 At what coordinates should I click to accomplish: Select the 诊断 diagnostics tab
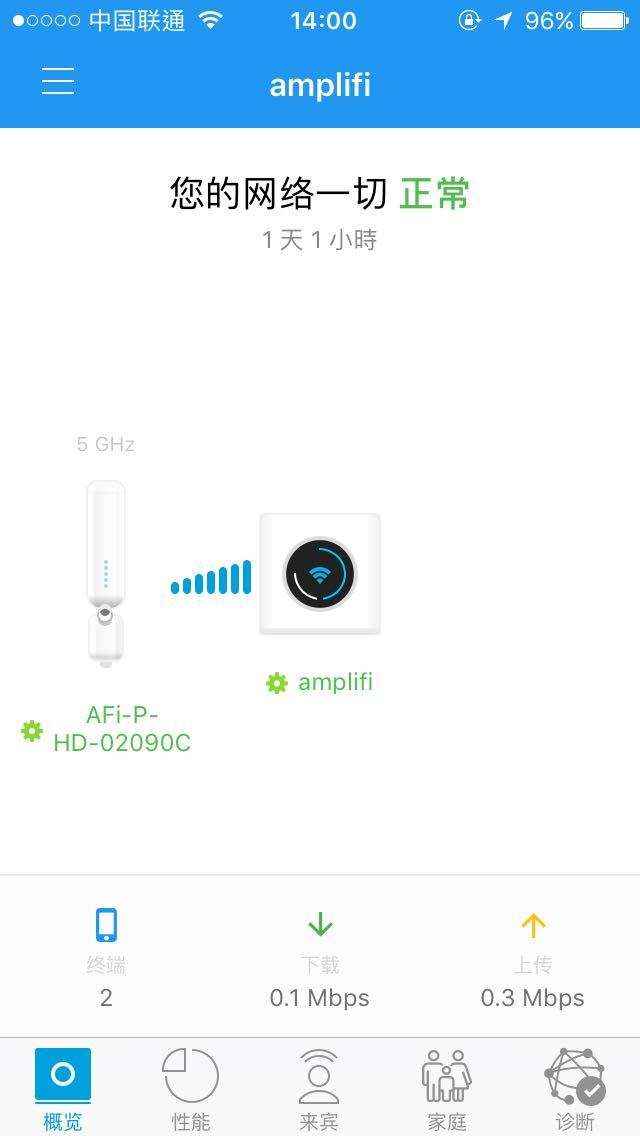point(575,1088)
